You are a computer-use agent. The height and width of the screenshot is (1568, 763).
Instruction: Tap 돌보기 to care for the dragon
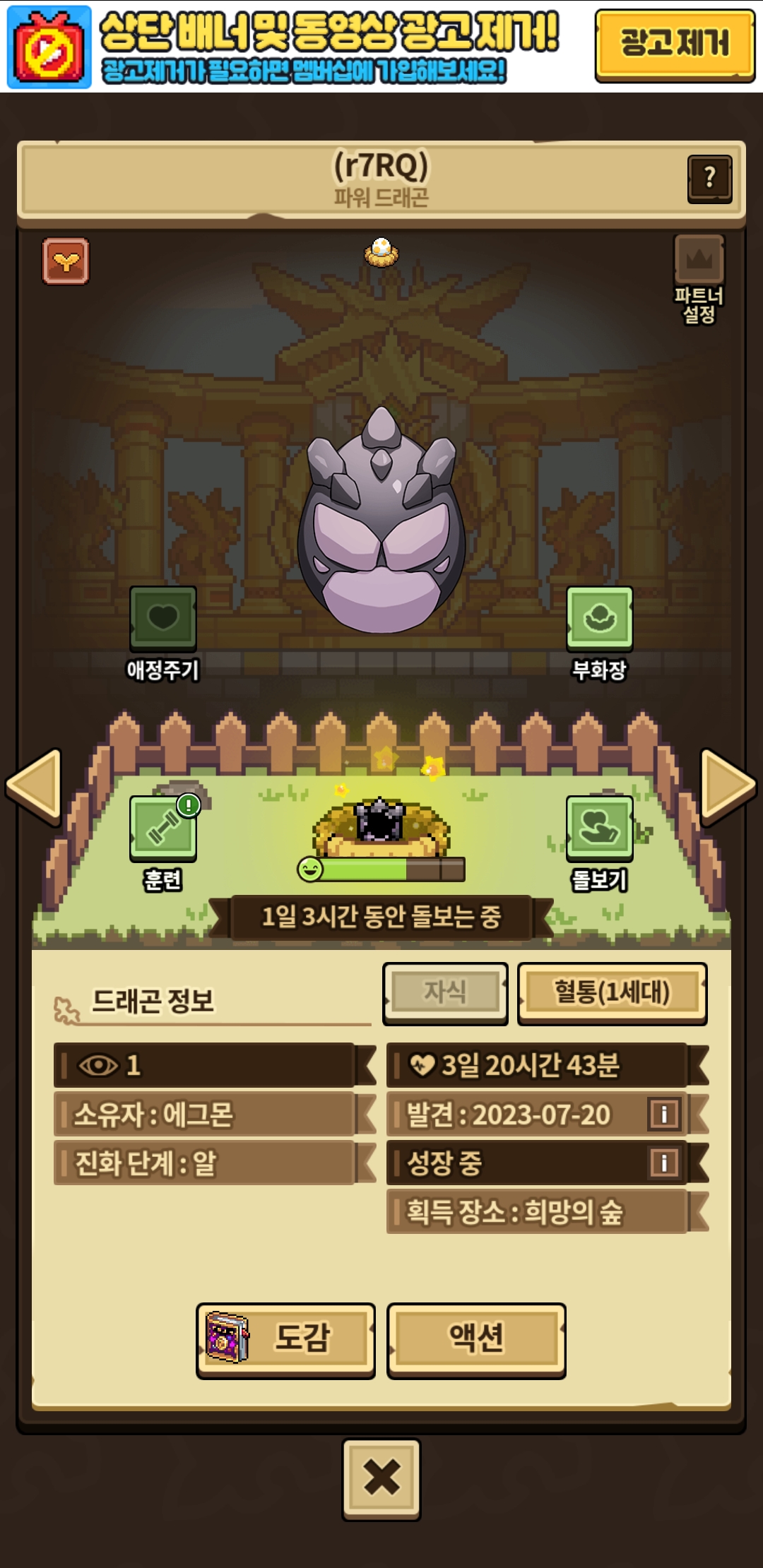pyautogui.click(x=599, y=828)
